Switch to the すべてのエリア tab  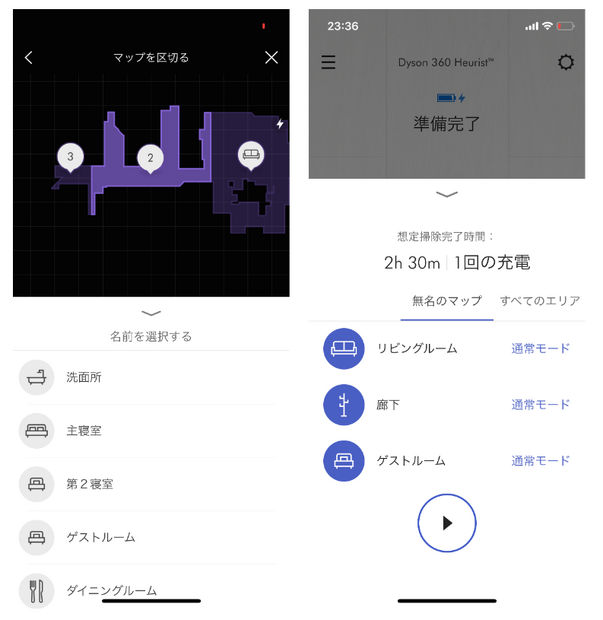(x=541, y=301)
